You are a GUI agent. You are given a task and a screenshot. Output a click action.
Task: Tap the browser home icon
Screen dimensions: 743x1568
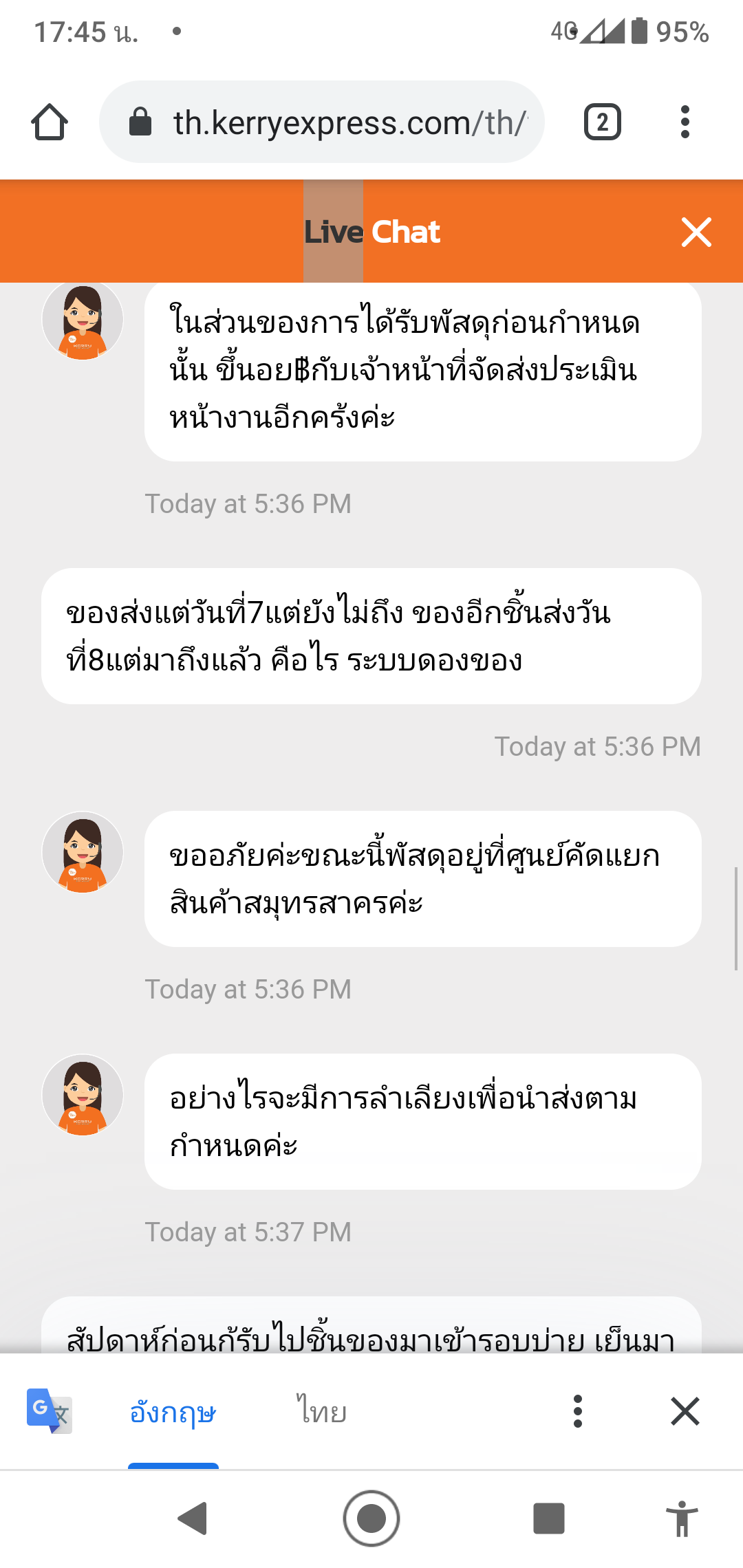click(50, 122)
